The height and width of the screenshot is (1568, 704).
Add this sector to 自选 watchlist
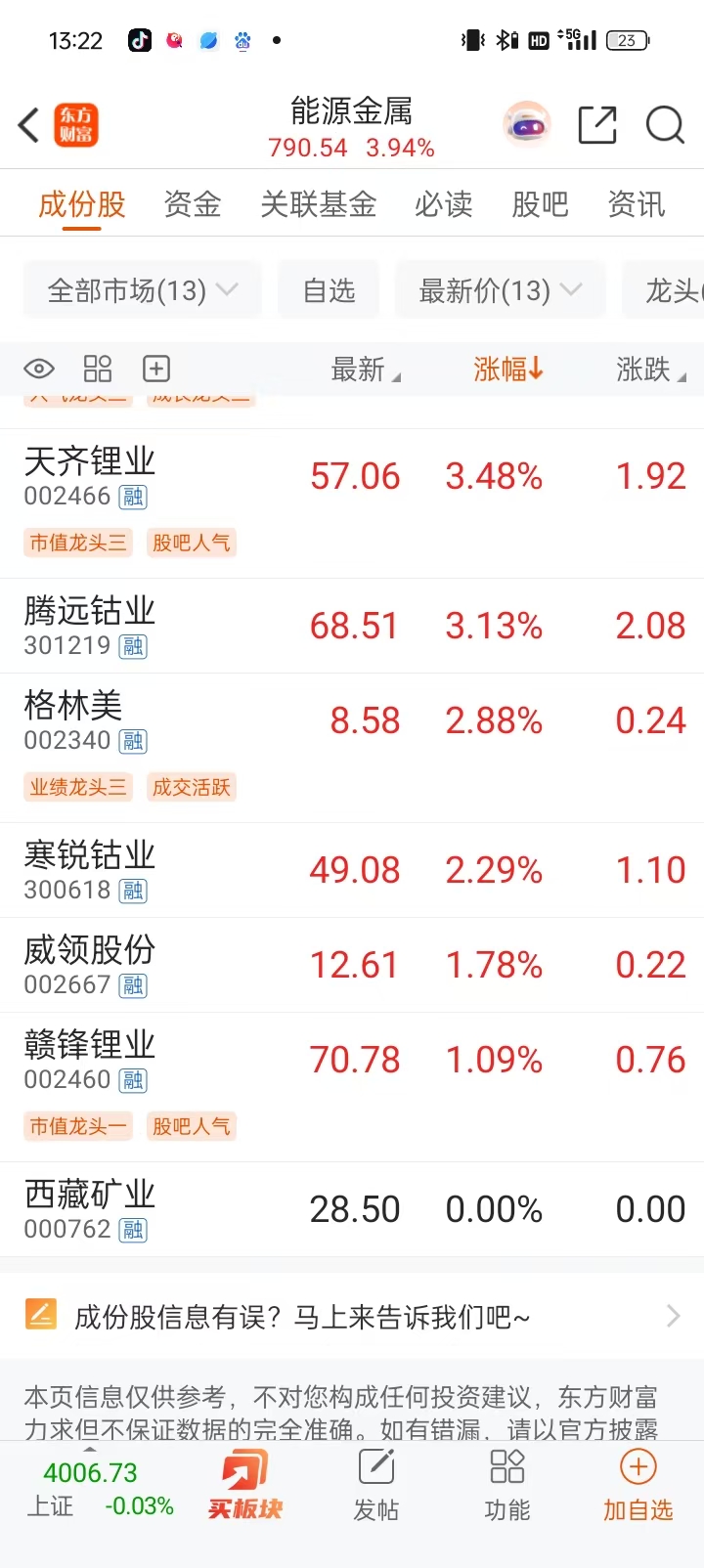(638, 1486)
